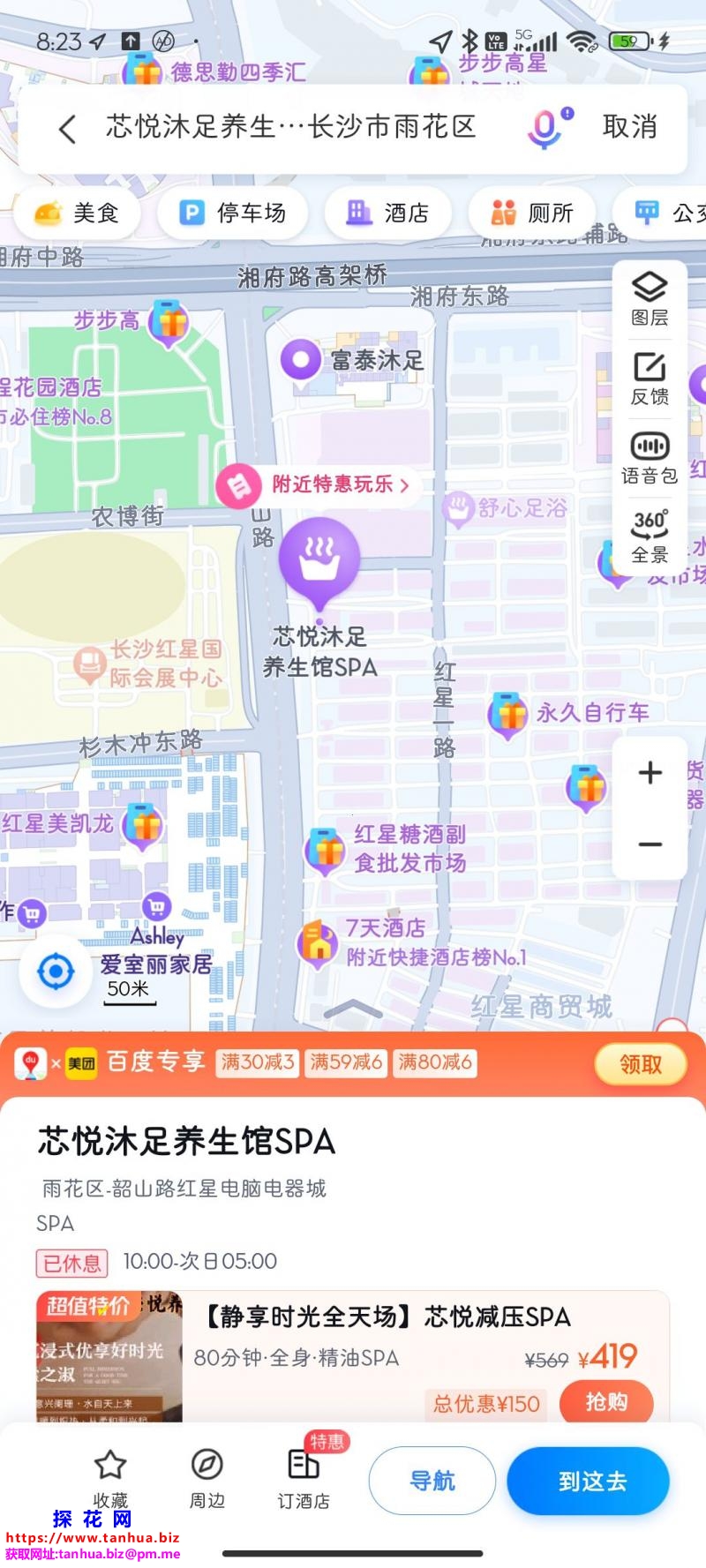706x1568 pixels.
Task: Tap 抢购 to buy the SPA deal
Action: [x=606, y=1402]
